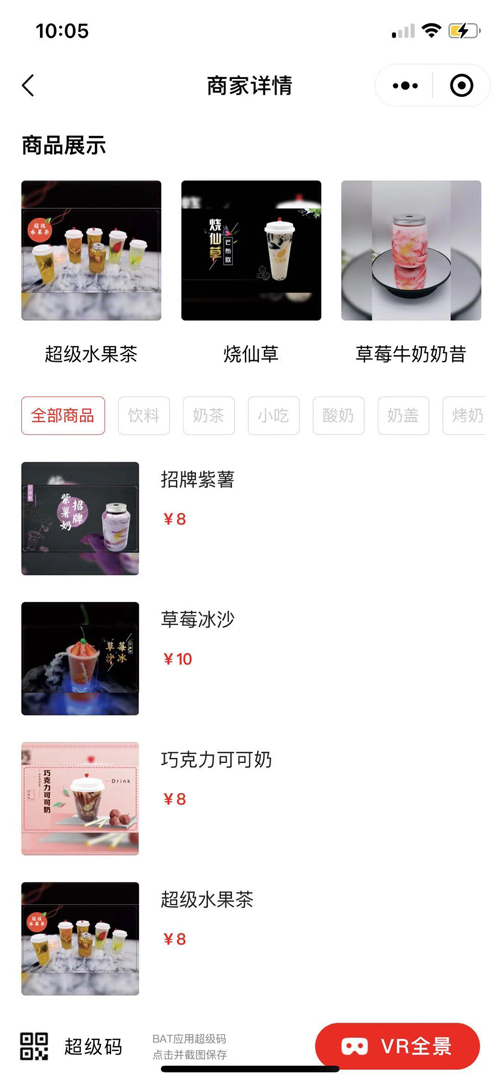Open the 超级码 QR code option
Screen dimensions: 500x1083
tap(71, 1047)
